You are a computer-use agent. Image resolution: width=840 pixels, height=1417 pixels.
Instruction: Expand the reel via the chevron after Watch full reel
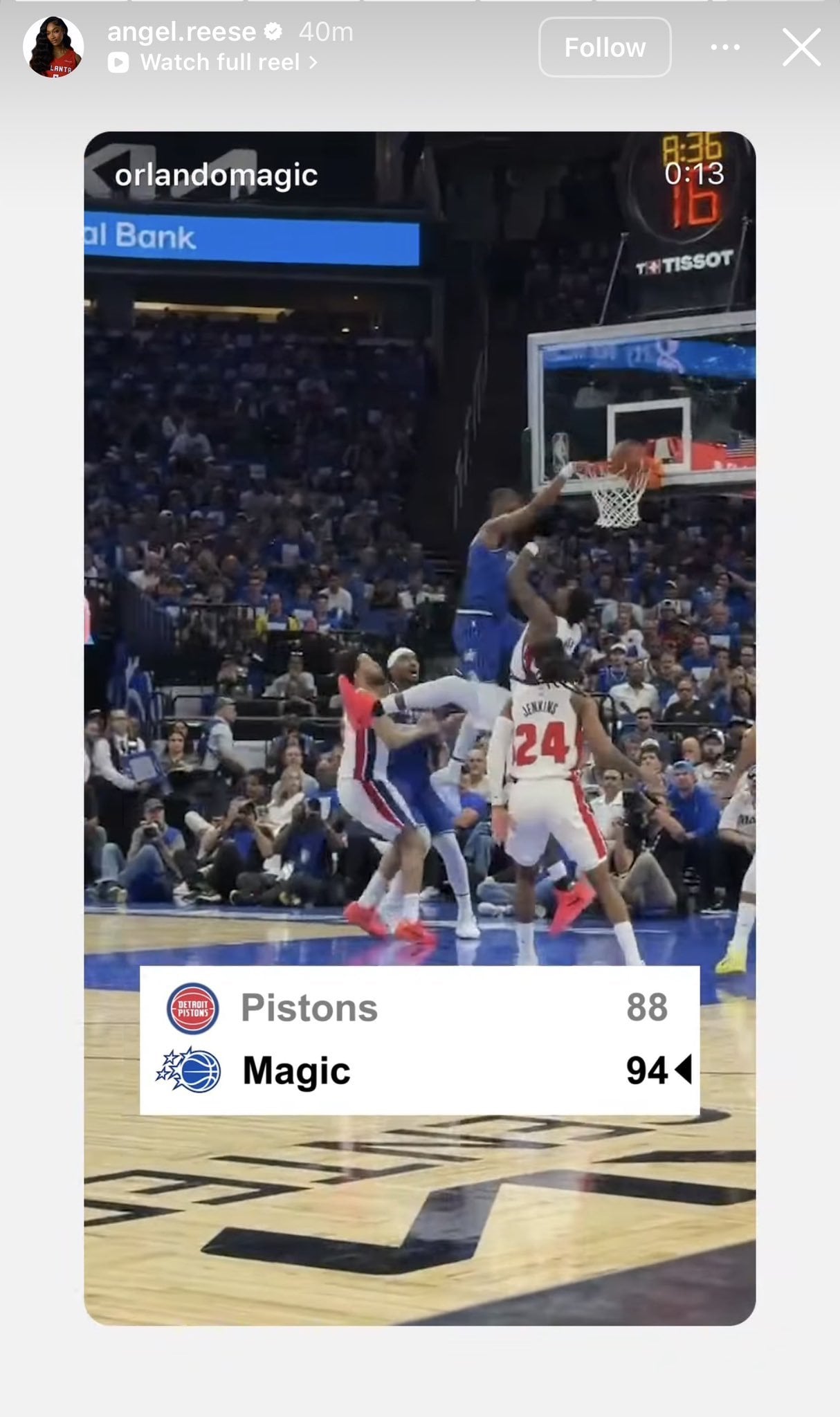coord(316,63)
